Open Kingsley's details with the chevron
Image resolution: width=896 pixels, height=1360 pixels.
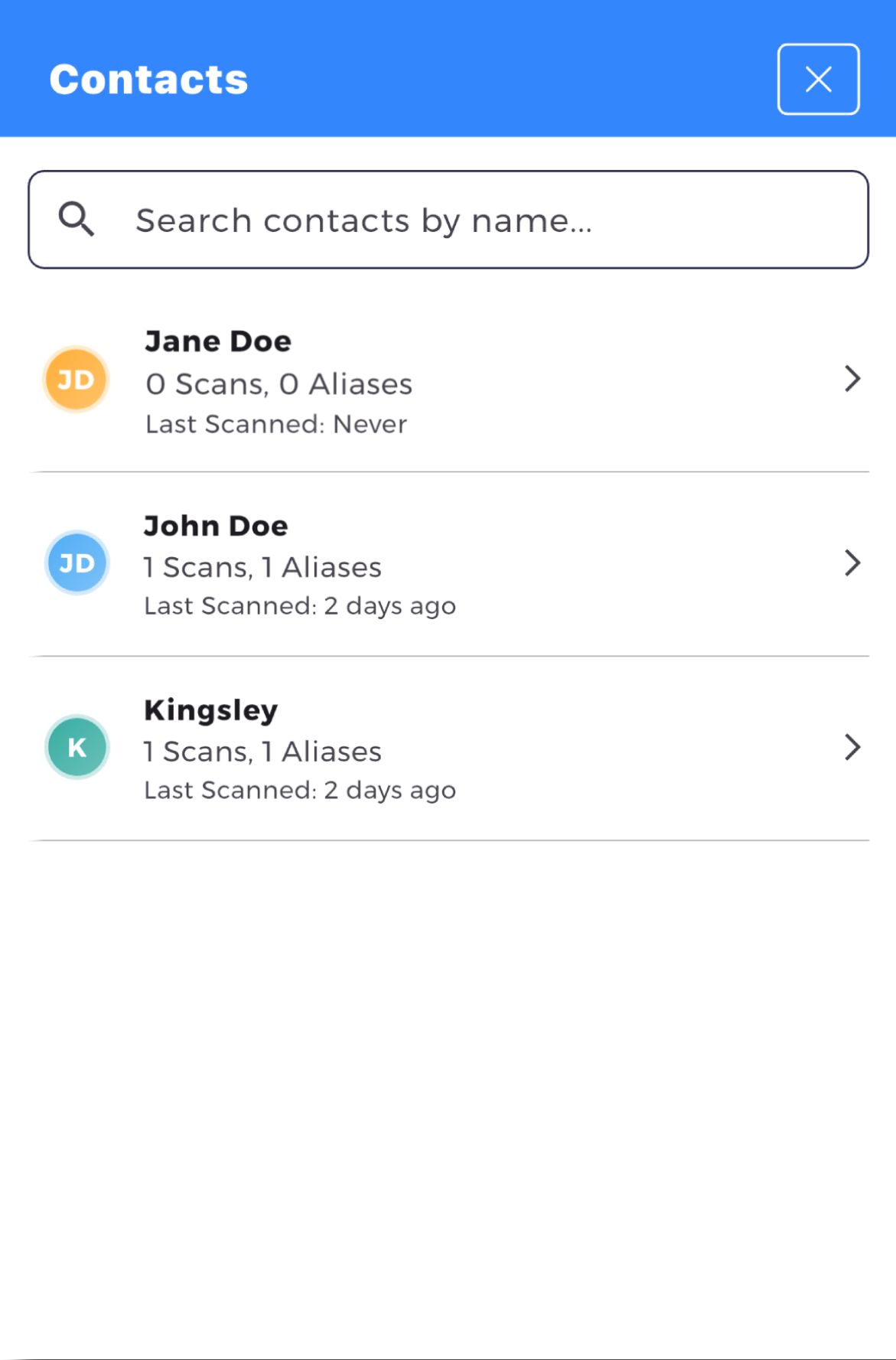tap(852, 748)
